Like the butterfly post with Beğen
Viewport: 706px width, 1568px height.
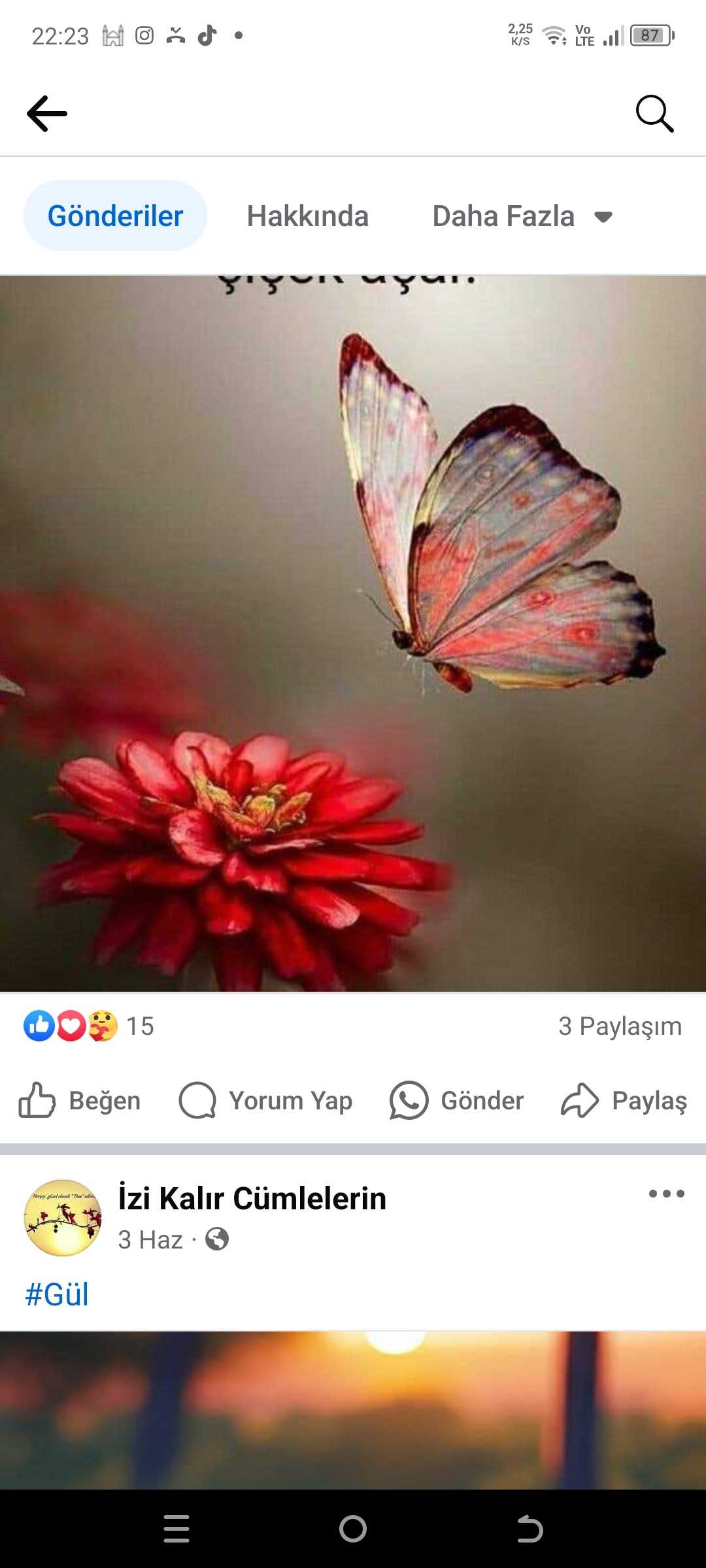coord(80,1101)
